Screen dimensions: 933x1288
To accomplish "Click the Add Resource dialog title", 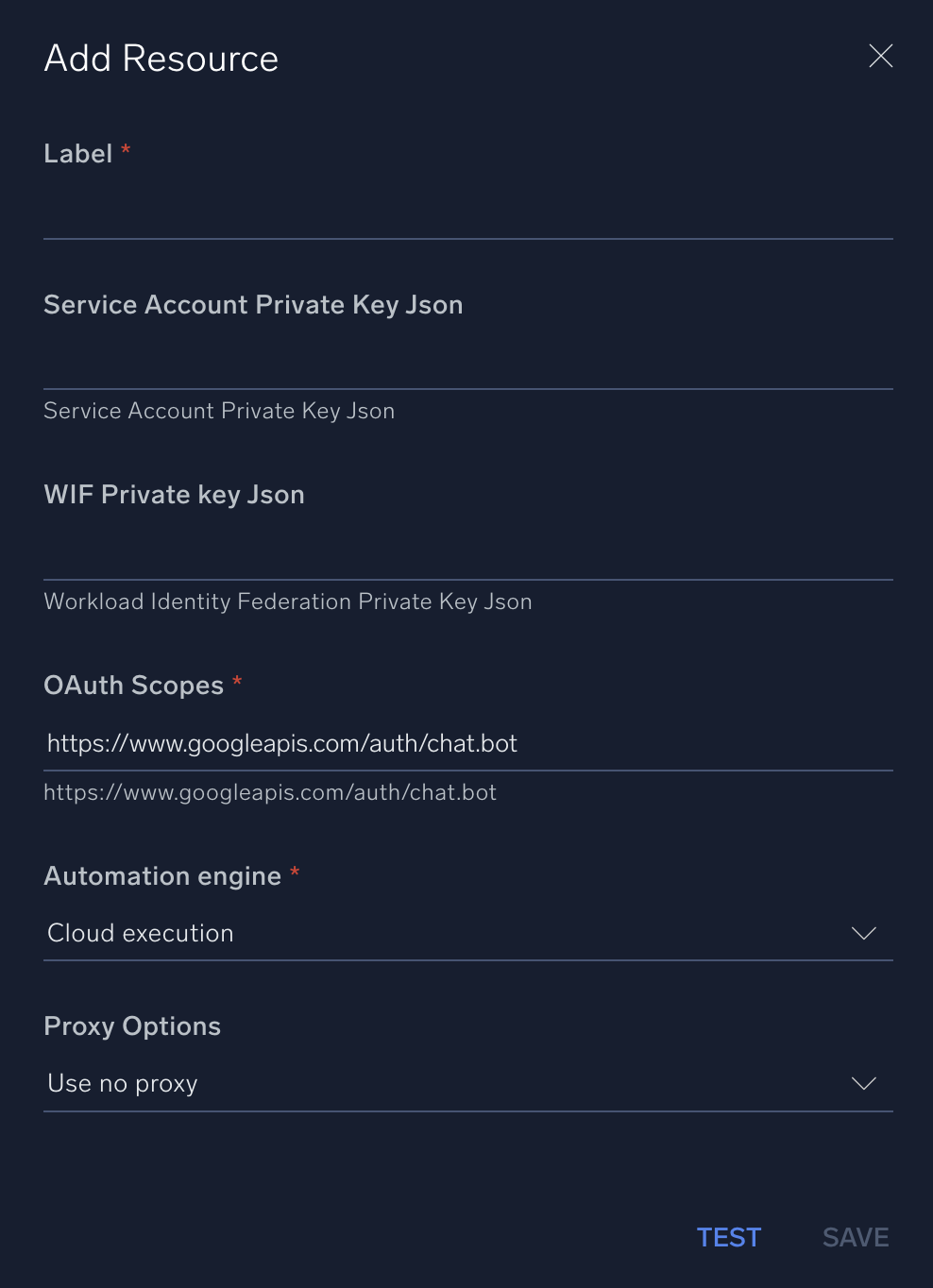I will click(161, 58).
